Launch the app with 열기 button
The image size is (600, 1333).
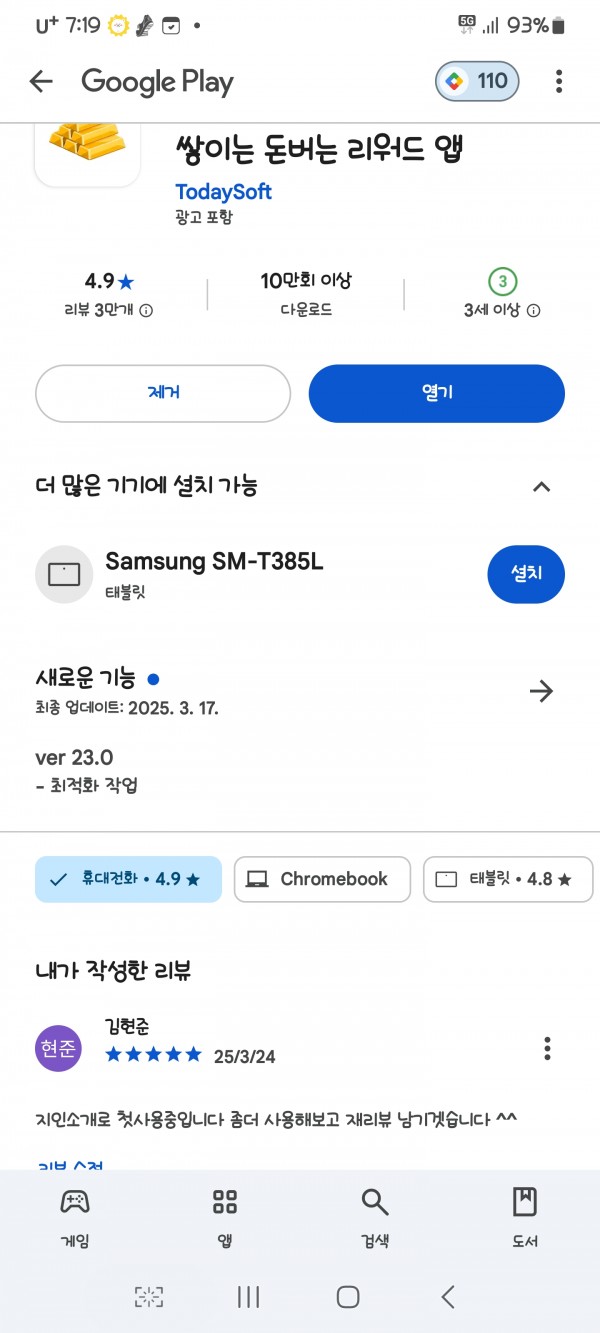pos(437,393)
